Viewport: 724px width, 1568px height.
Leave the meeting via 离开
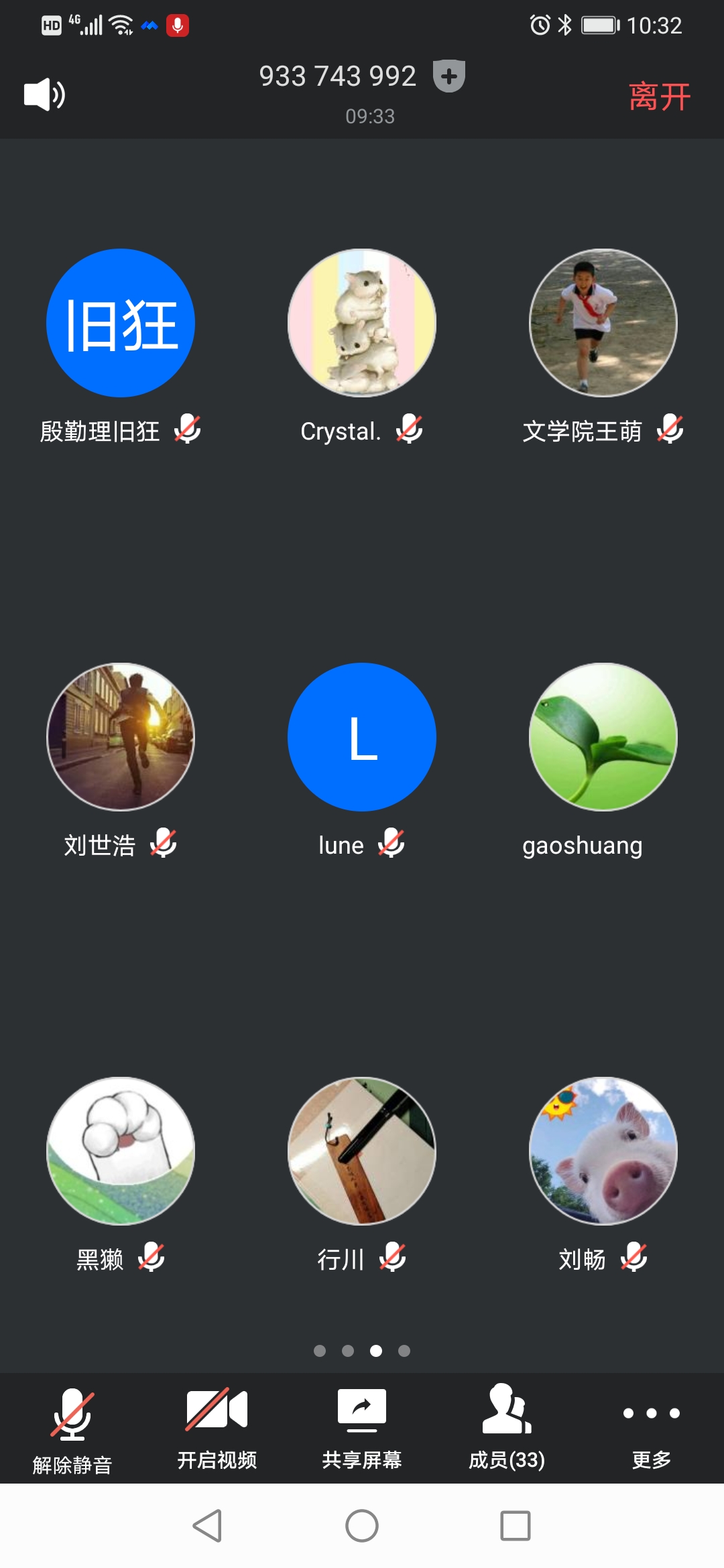[x=659, y=96]
